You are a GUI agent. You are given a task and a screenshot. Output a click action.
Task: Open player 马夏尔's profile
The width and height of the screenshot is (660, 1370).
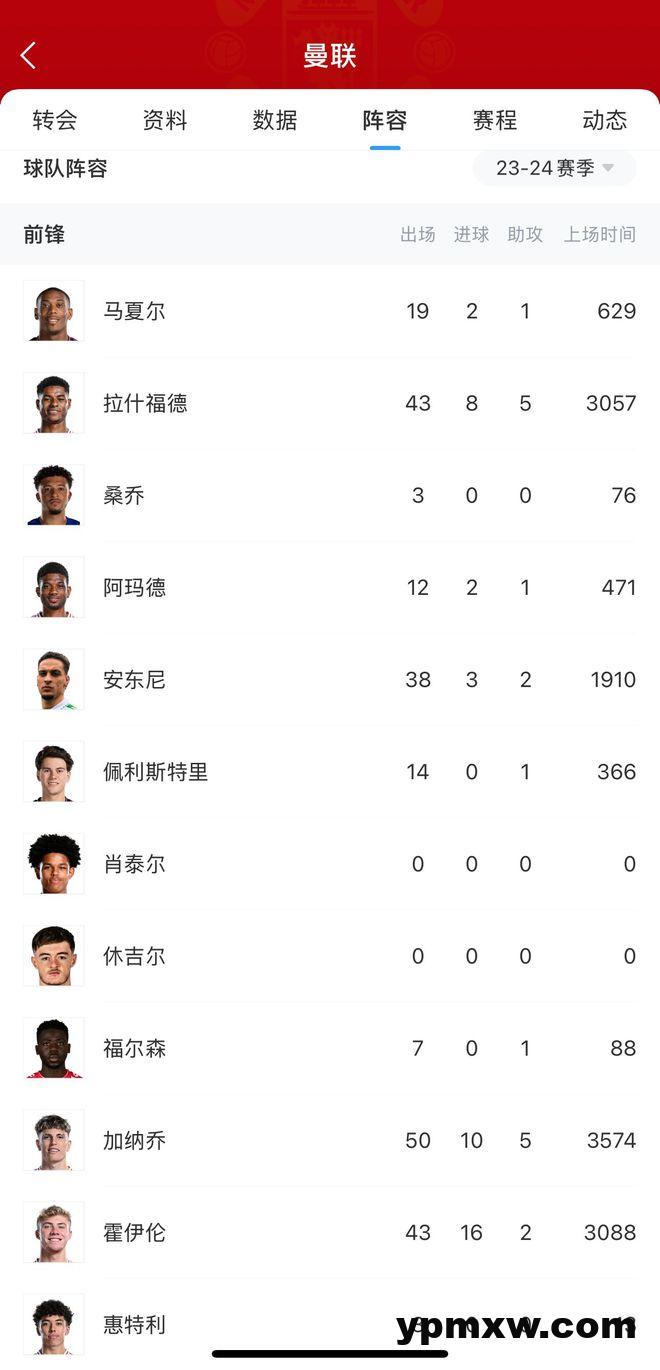tap(134, 311)
